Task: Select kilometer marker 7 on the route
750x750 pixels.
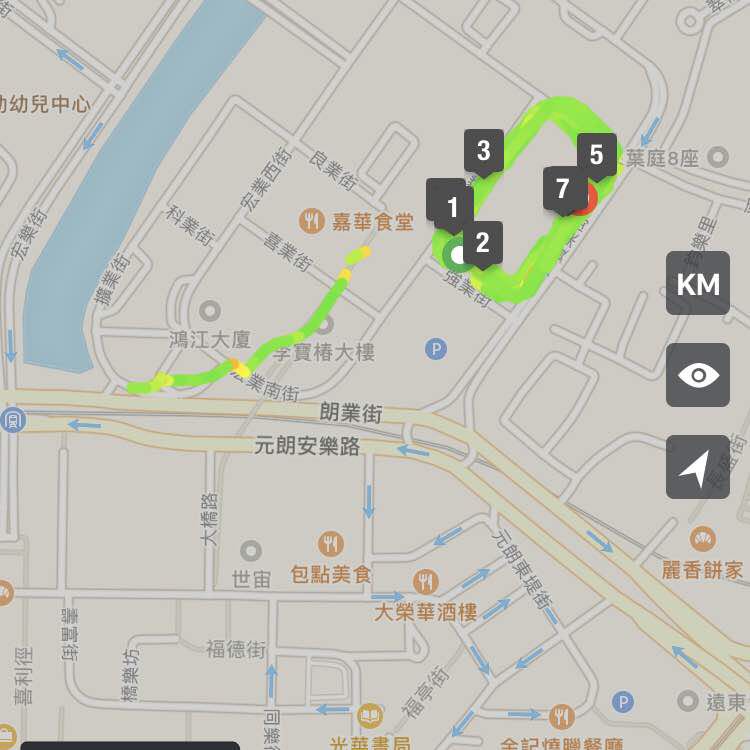Action: (x=562, y=188)
